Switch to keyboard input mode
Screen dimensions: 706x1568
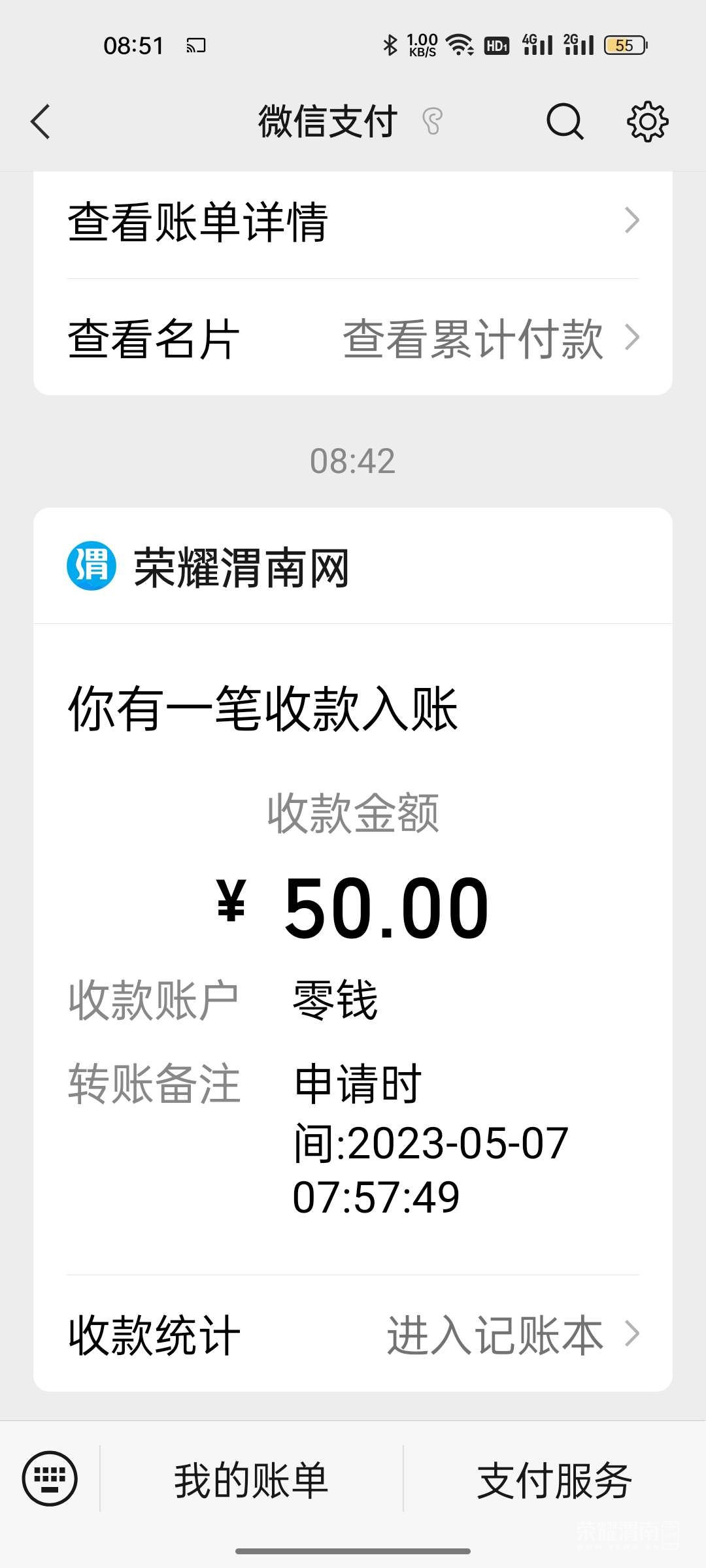(50, 1478)
